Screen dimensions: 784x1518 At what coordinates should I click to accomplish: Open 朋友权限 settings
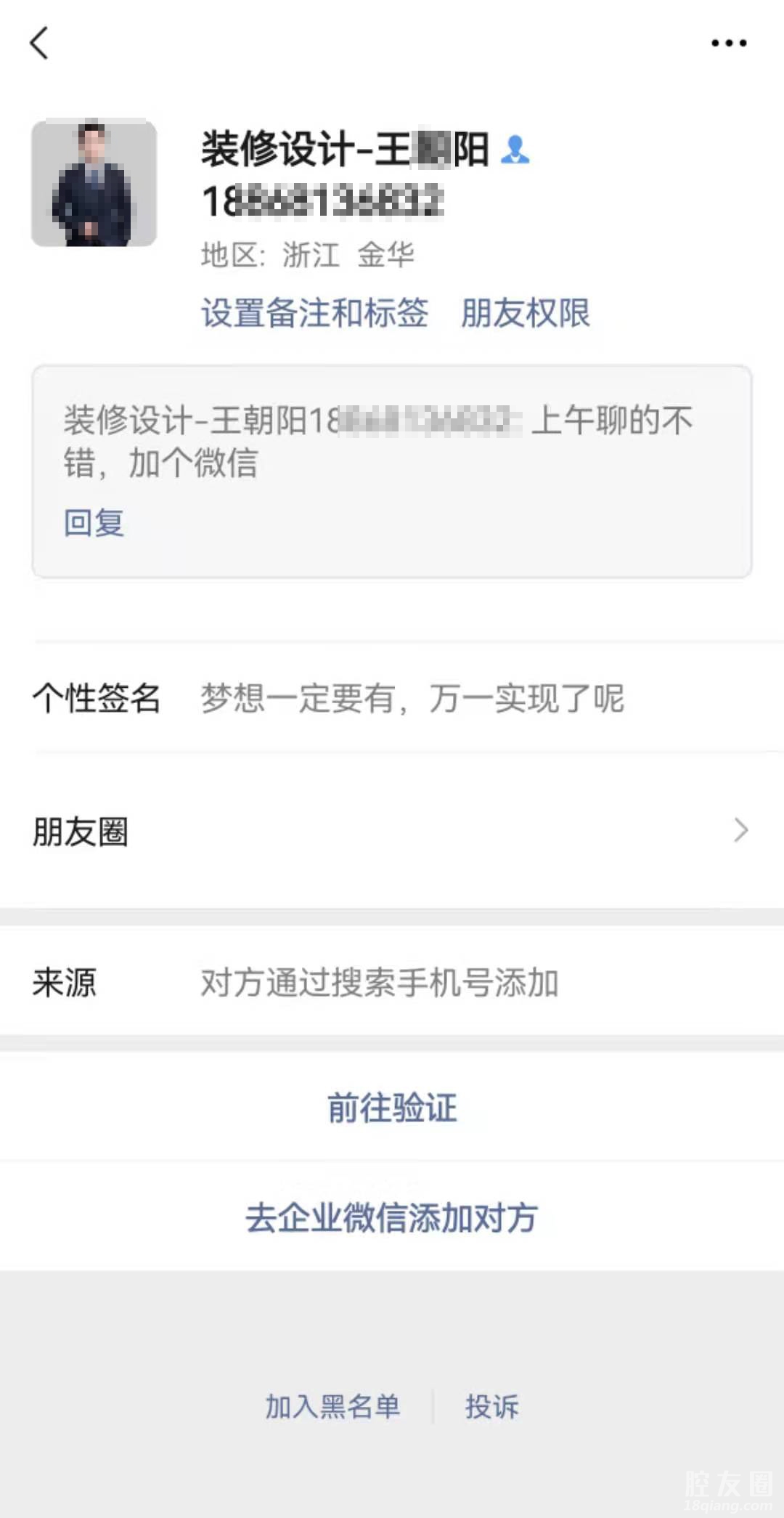coord(526,313)
